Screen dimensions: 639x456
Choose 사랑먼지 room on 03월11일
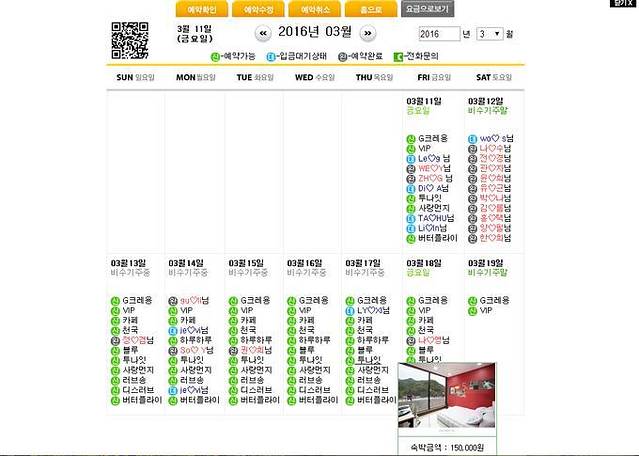click(434, 208)
